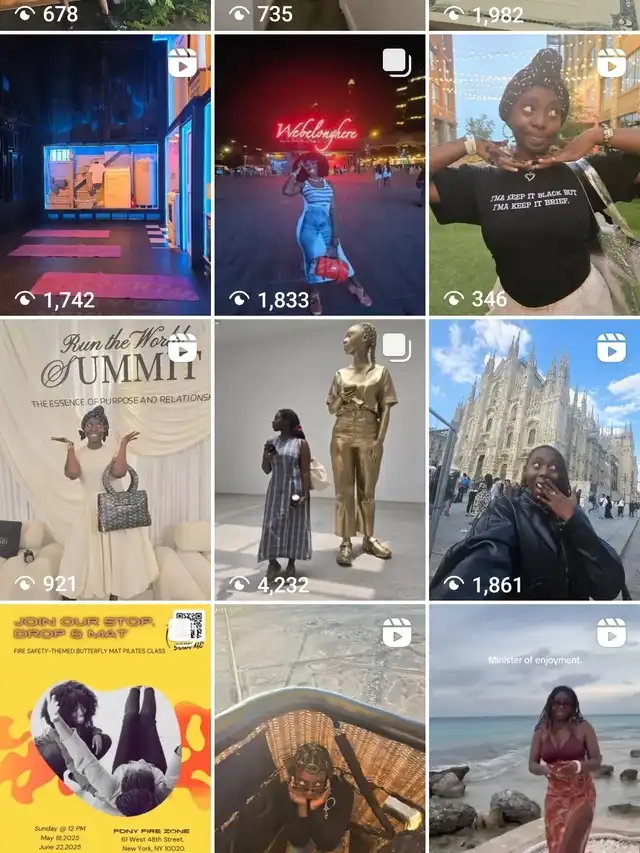Play the cathedral selfie reel with 1,861 views
The width and height of the screenshot is (640, 853).
point(534,460)
